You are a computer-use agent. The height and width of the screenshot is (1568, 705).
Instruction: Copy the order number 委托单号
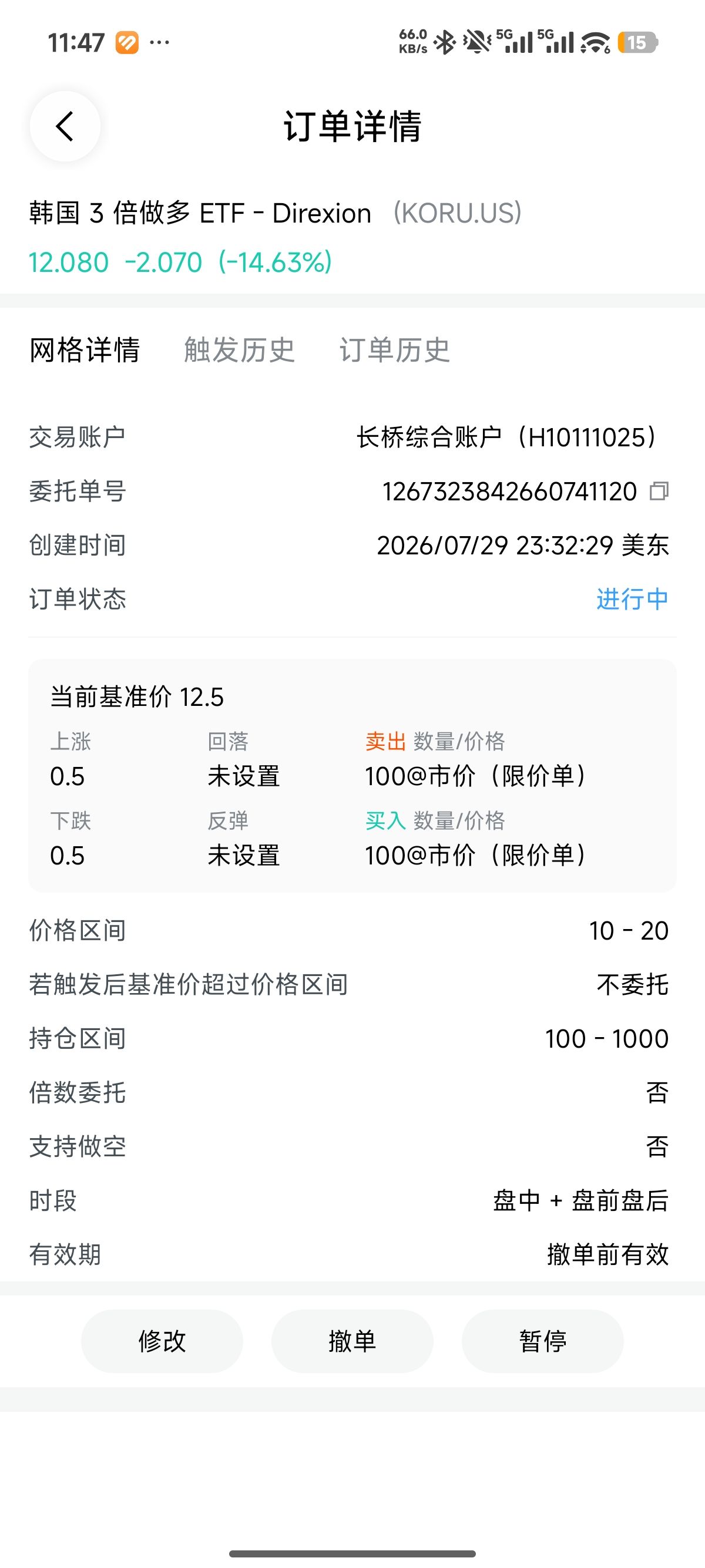click(x=659, y=491)
